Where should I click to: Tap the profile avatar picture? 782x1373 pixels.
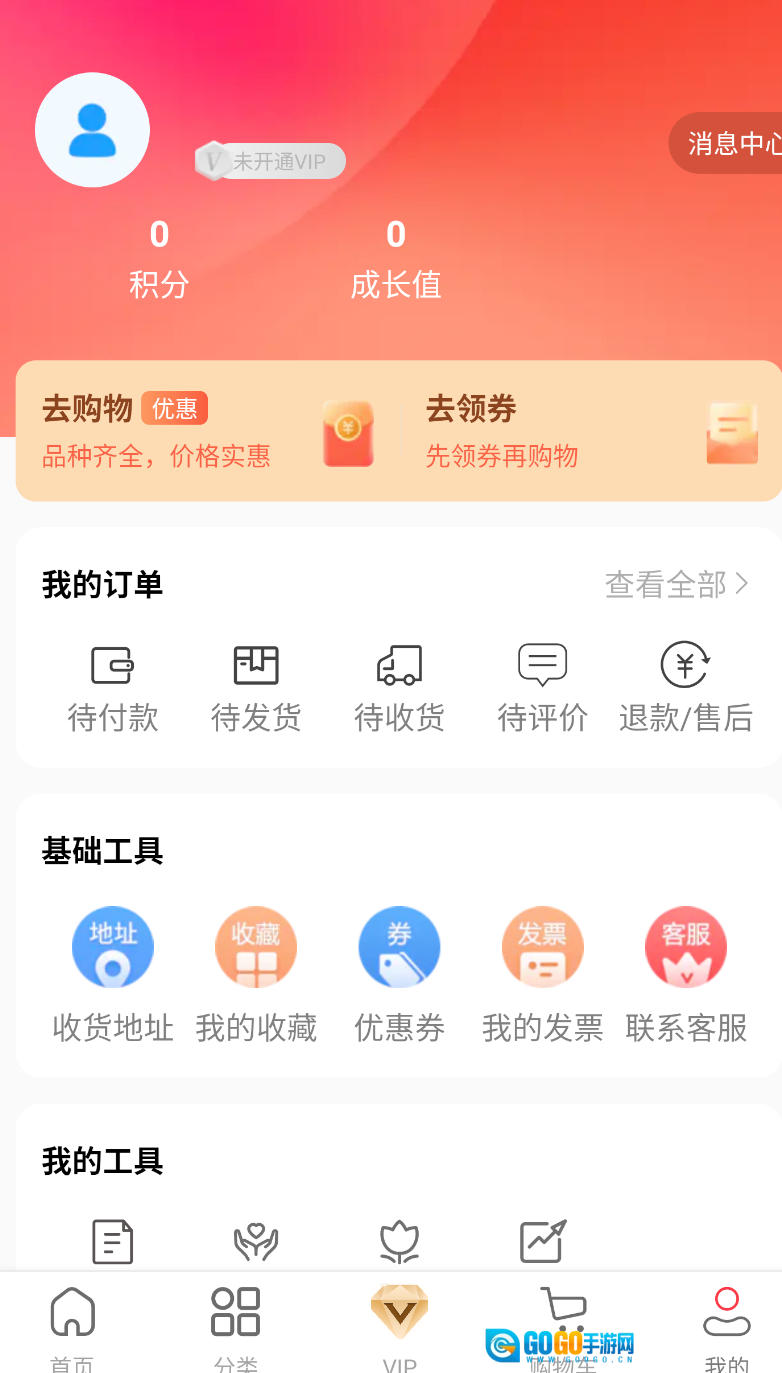[x=92, y=130]
